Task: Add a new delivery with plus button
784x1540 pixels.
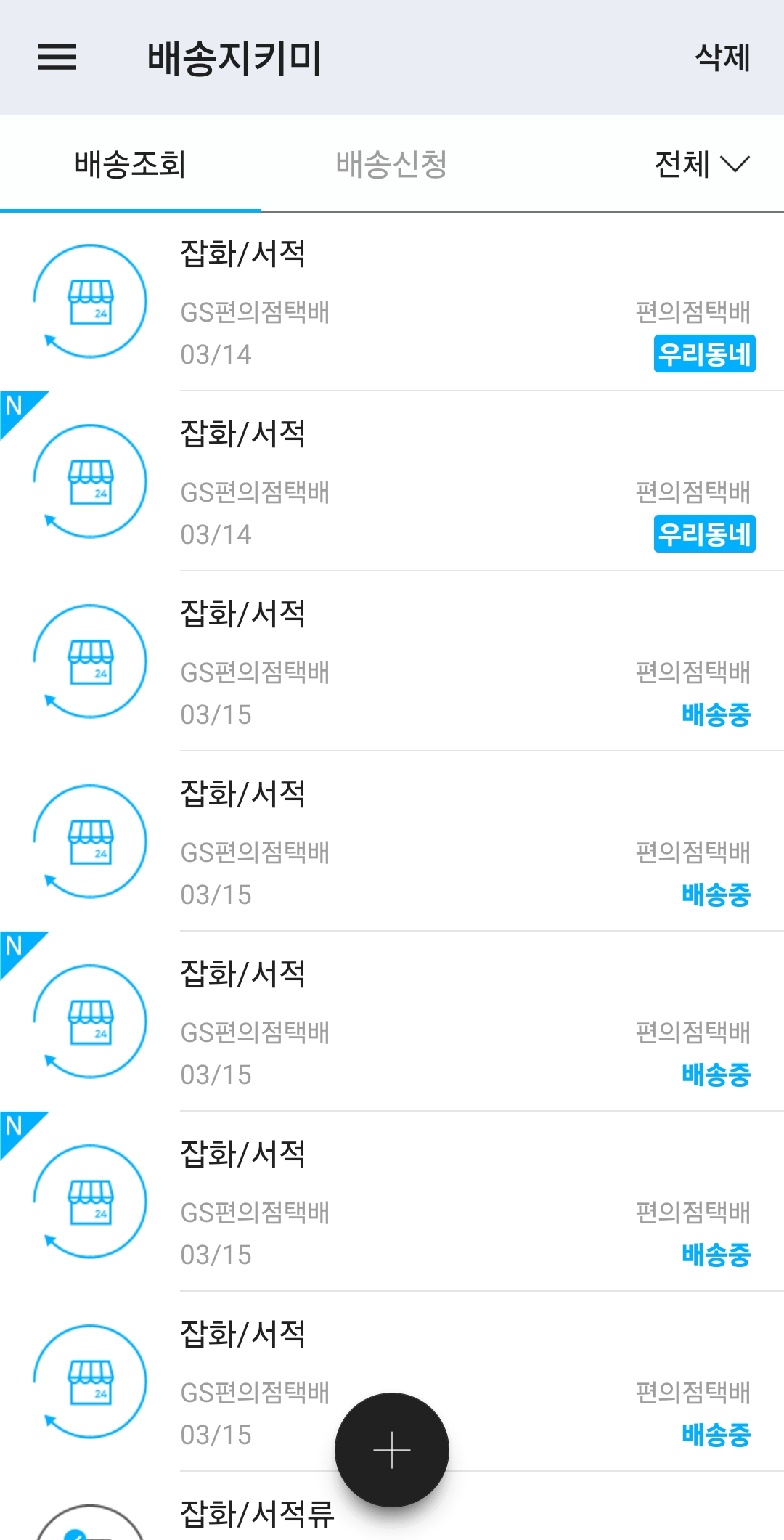Action: (392, 1450)
